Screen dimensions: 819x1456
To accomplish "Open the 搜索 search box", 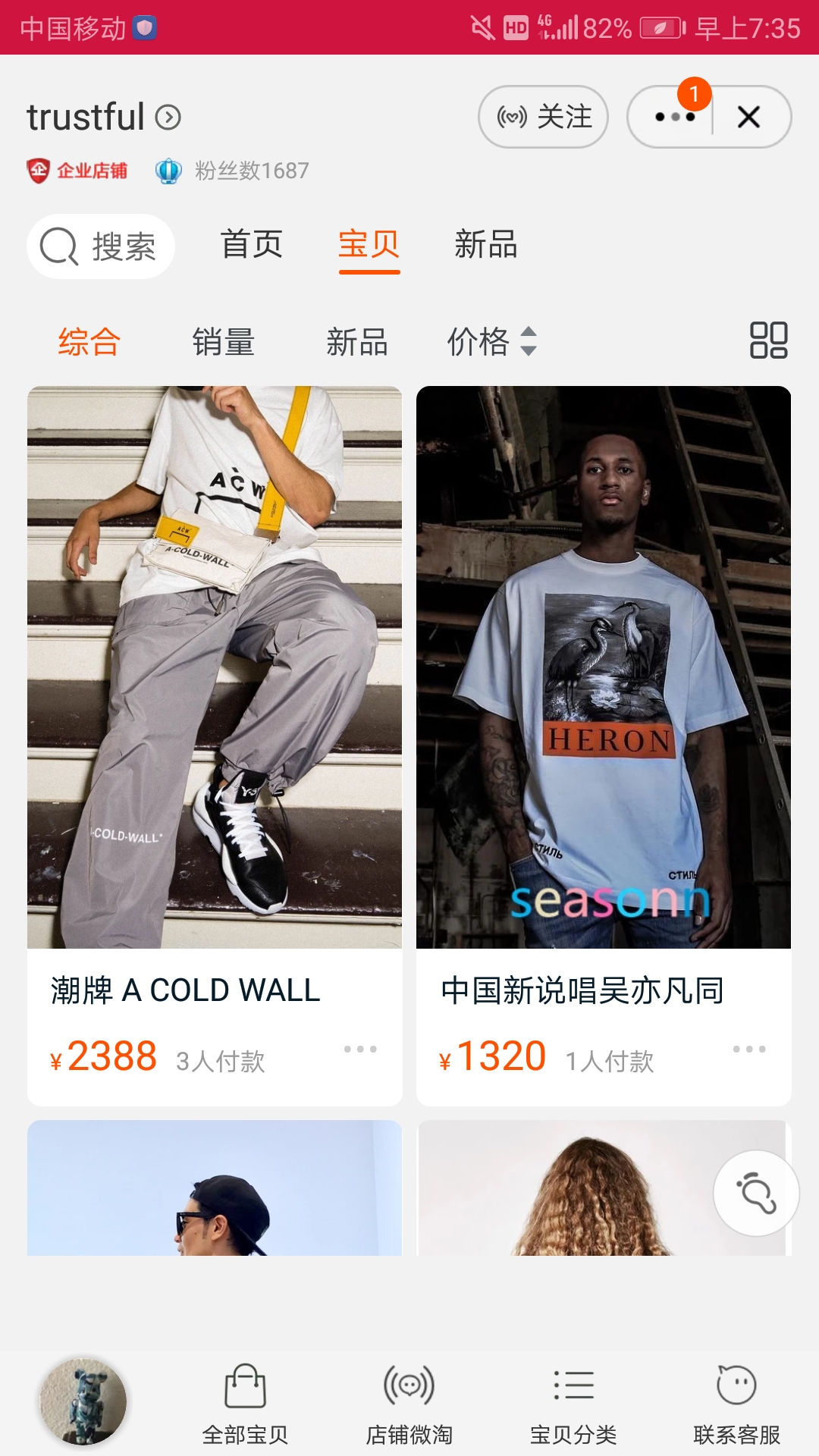I will click(x=101, y=246).
